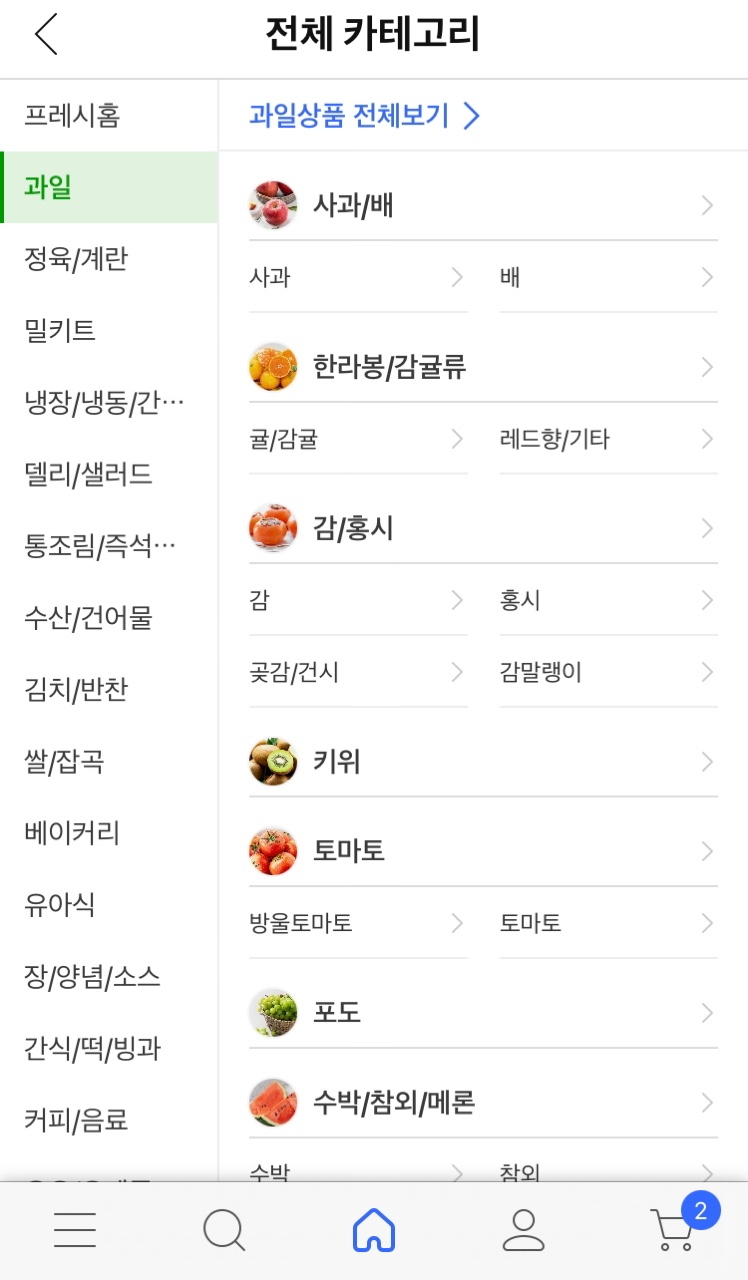This screenshot has width=748, height=1280.
Task: Go to home from bottom bar
Action: click(x=374, y=1230)
